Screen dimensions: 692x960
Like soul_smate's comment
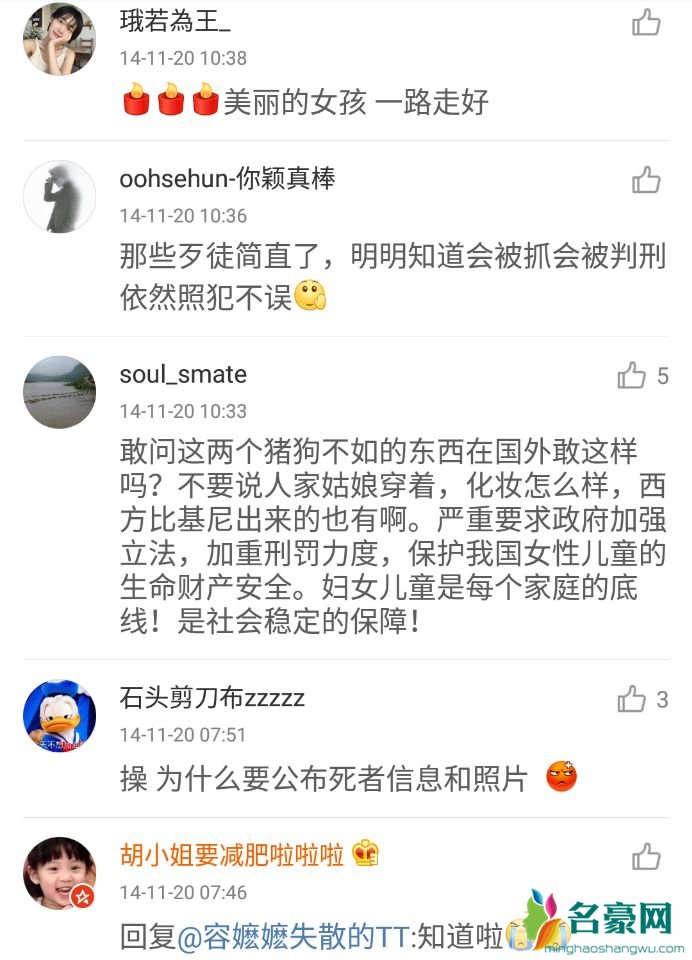(x=632, y=376)
